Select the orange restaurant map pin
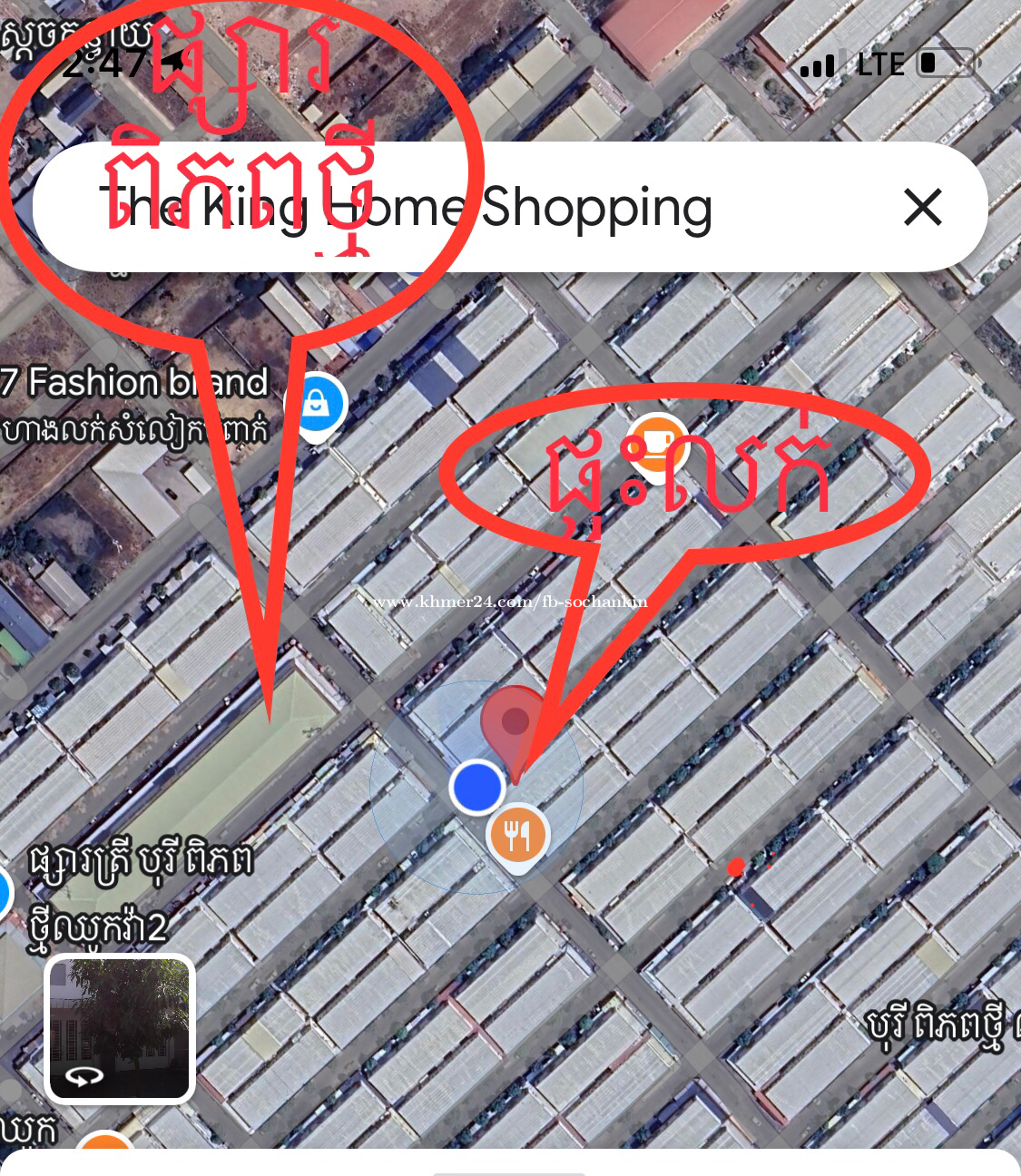Viewport: 1021px width, 1176px height. click(x=517, y=835)
